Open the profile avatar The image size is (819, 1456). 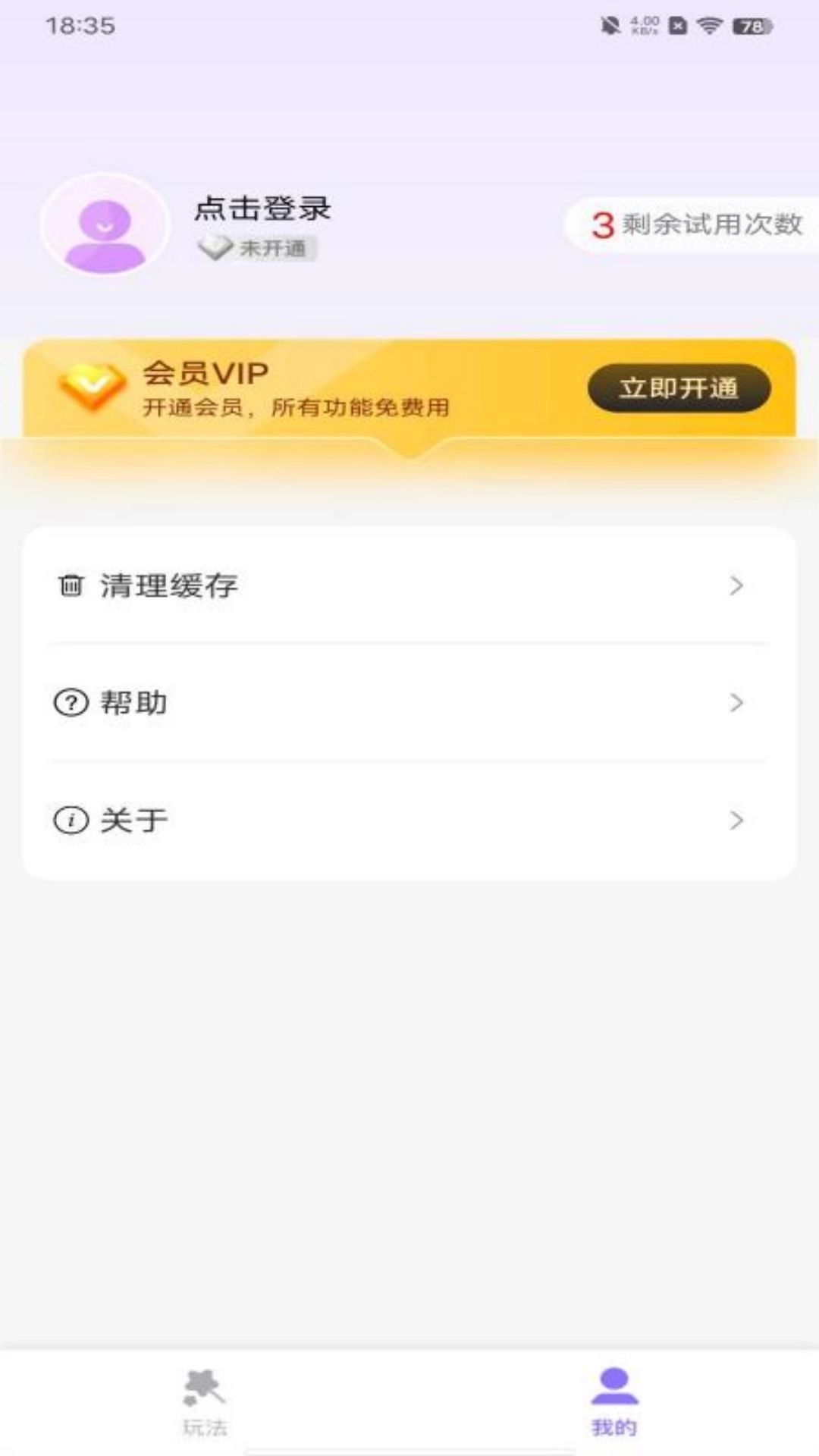click(x=105, y=226)
